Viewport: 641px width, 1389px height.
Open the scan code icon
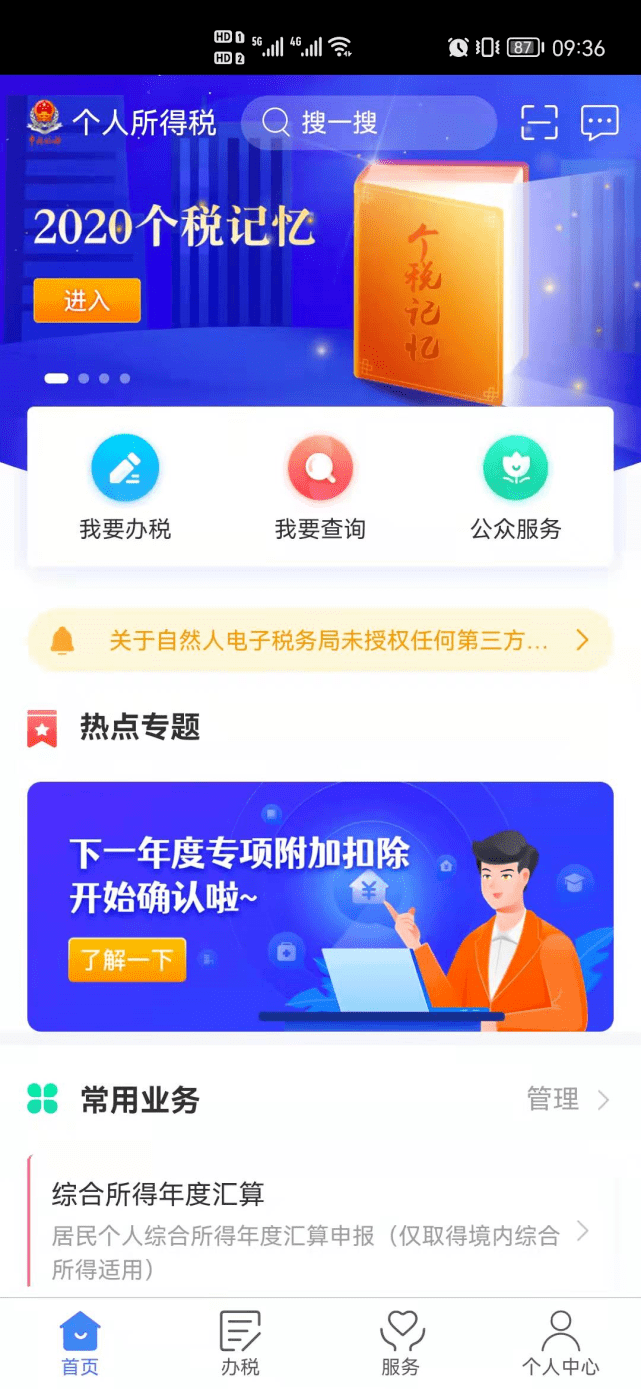[x=539, y=123]
